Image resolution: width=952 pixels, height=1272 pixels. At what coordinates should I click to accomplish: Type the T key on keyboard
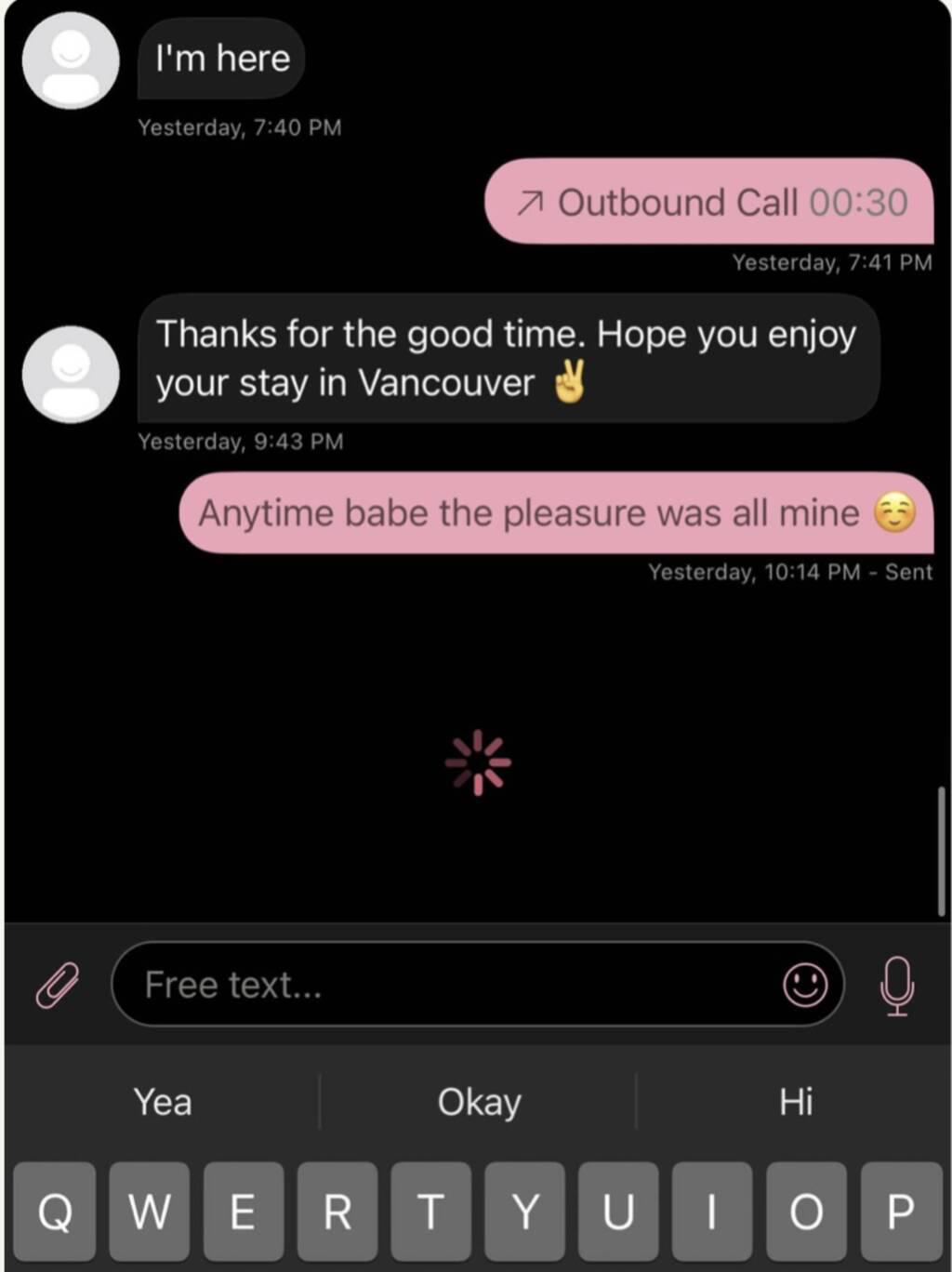pos(430,1212)
